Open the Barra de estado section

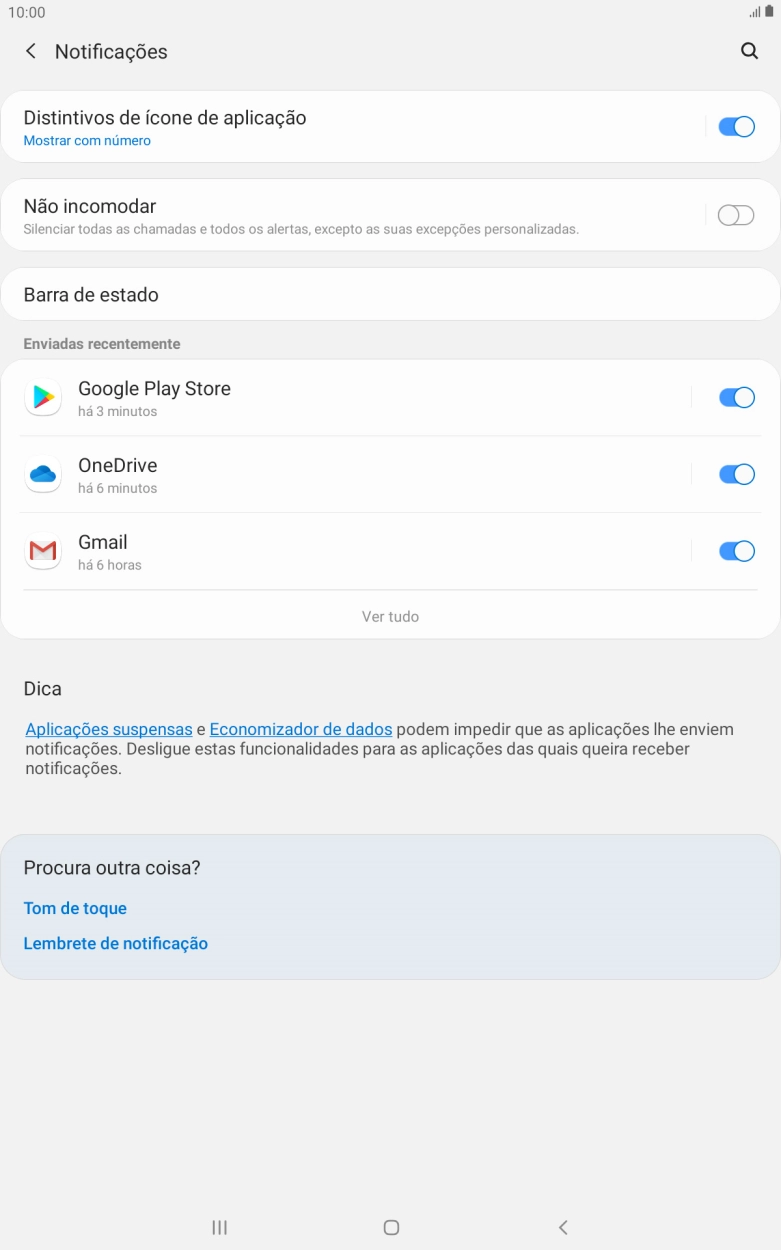(390, 294)
